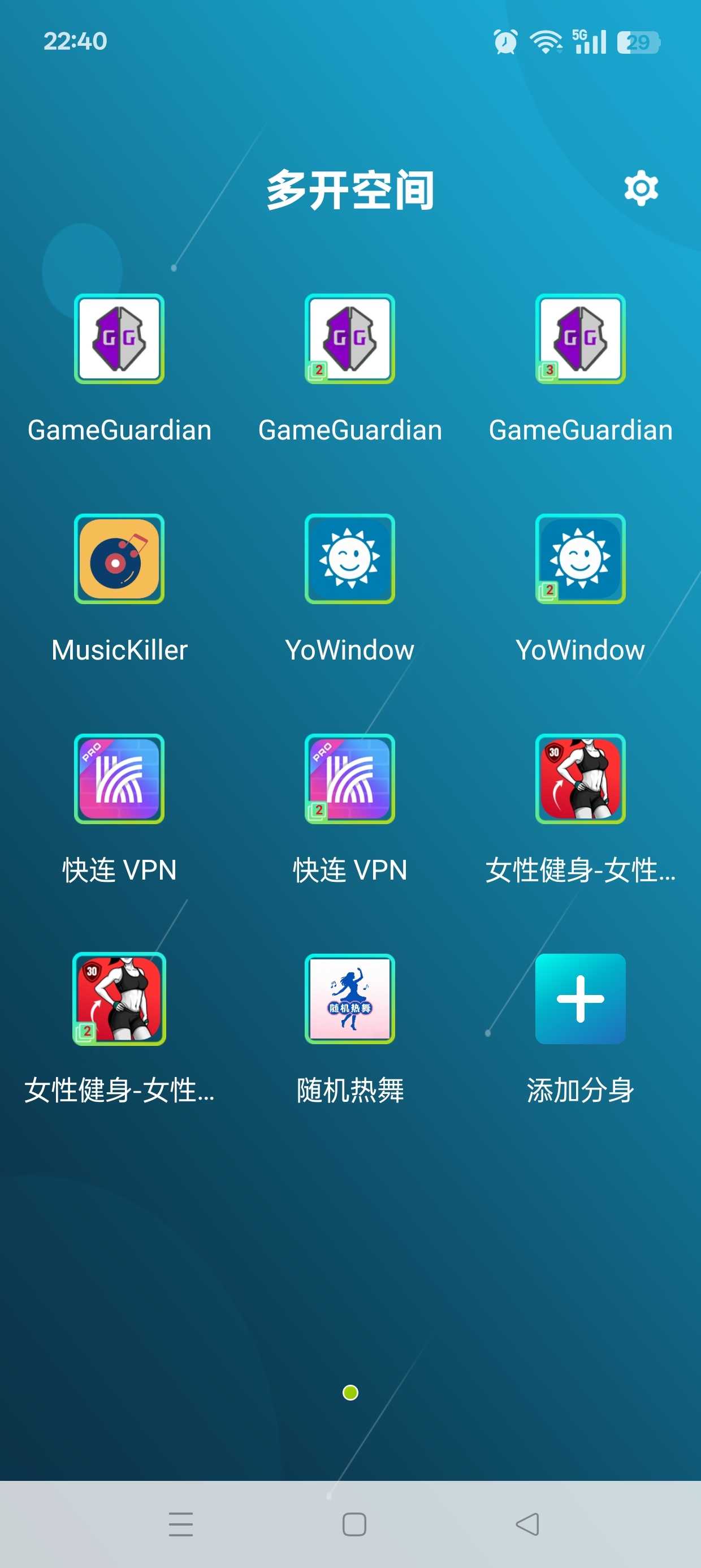Tap 添加分身 to add a clone
701x1568 pixels.
[581, 999]
